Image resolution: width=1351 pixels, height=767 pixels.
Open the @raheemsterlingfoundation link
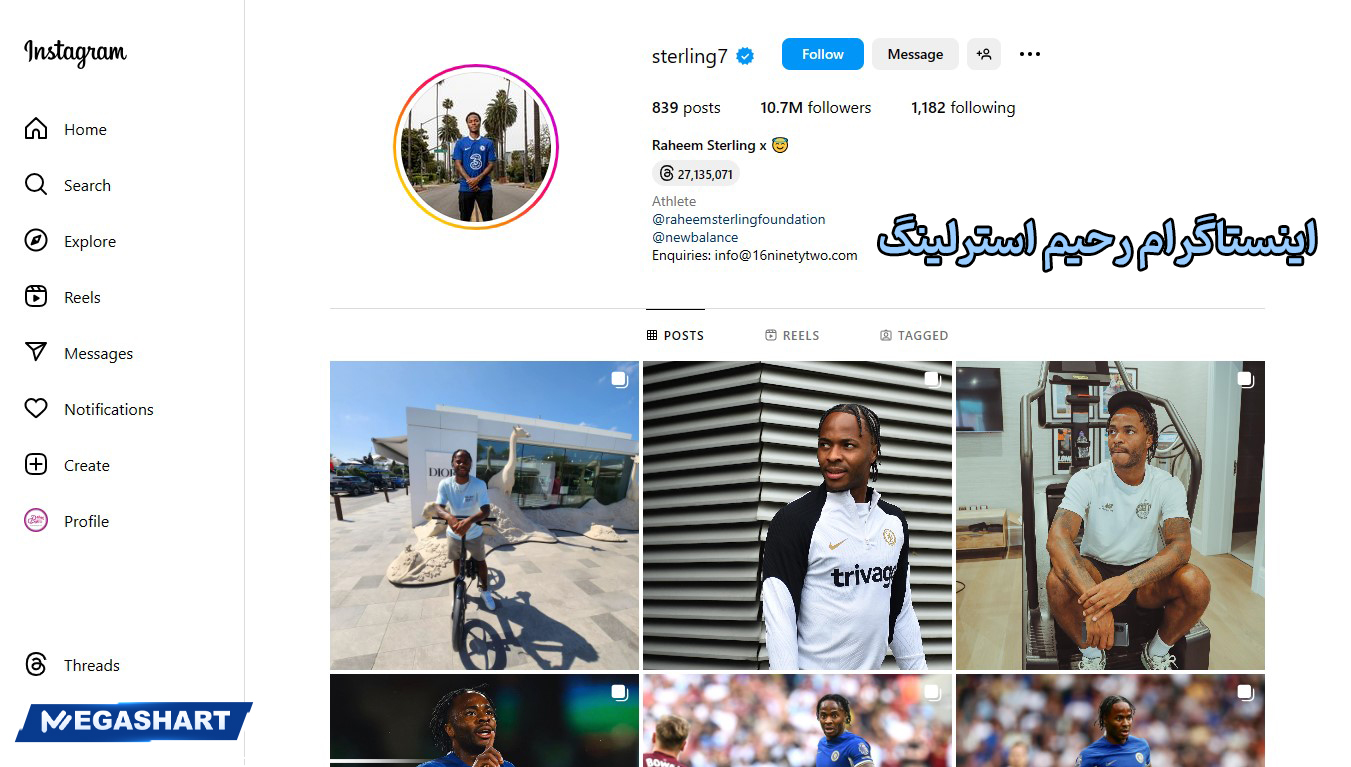coord(739,219)
